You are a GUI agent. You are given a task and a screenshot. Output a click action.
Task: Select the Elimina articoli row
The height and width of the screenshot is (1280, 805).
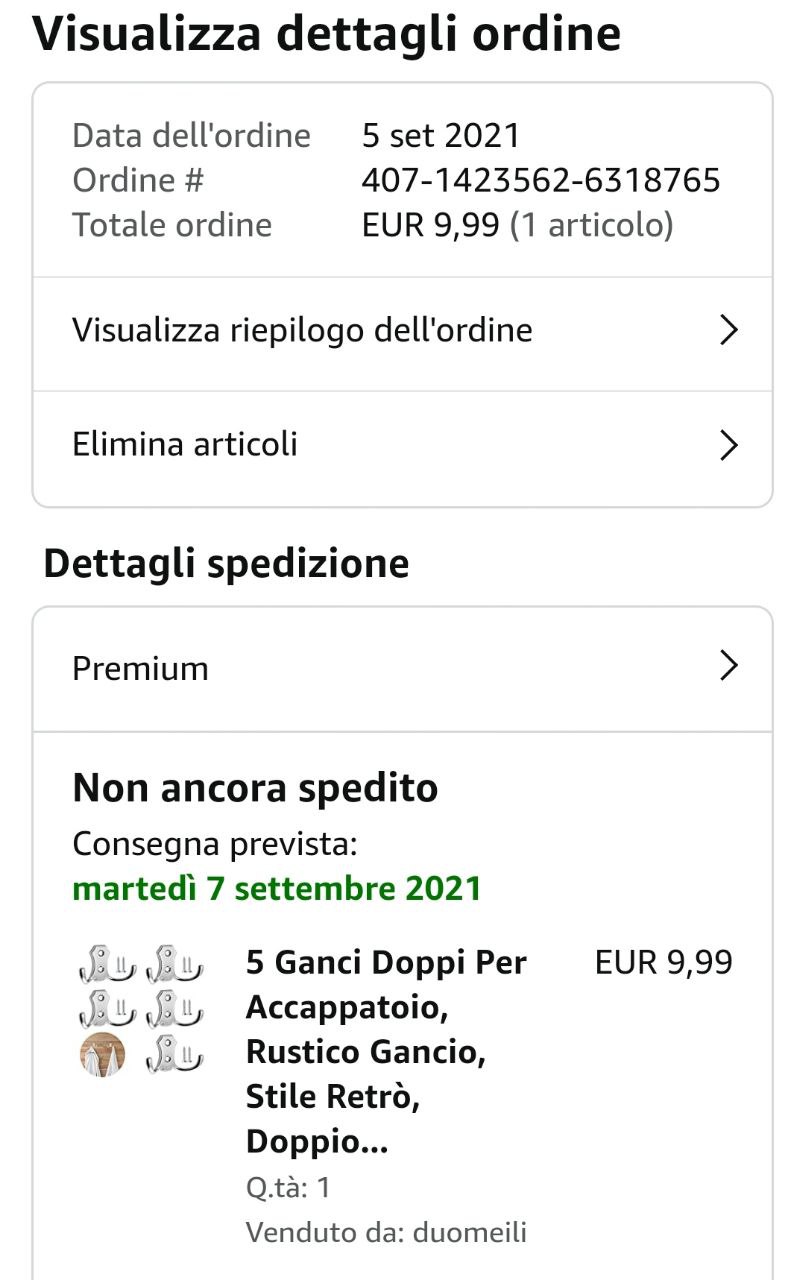402,445
